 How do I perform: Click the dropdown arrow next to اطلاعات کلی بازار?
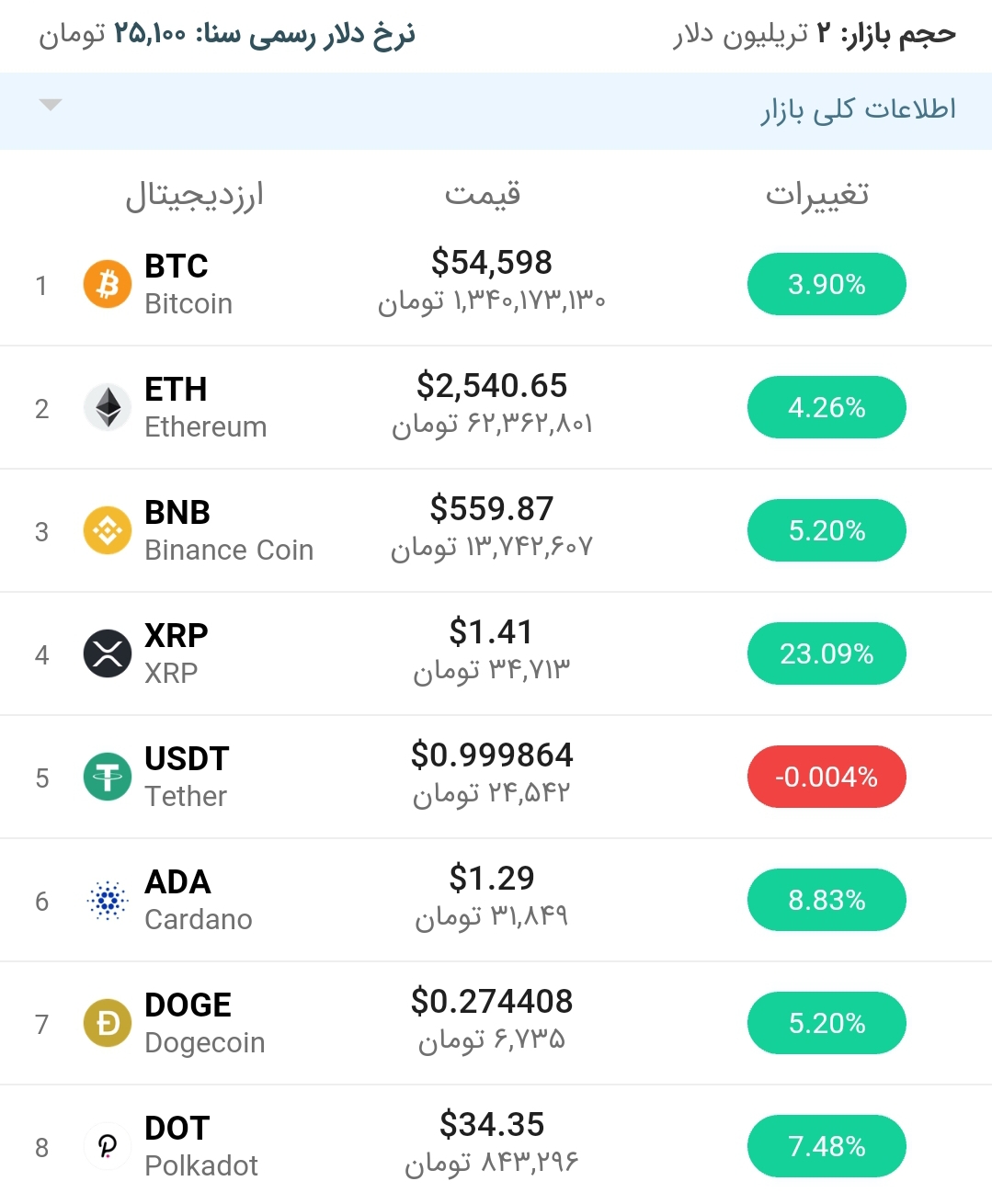pyautogui.click(x=51, y=106)
